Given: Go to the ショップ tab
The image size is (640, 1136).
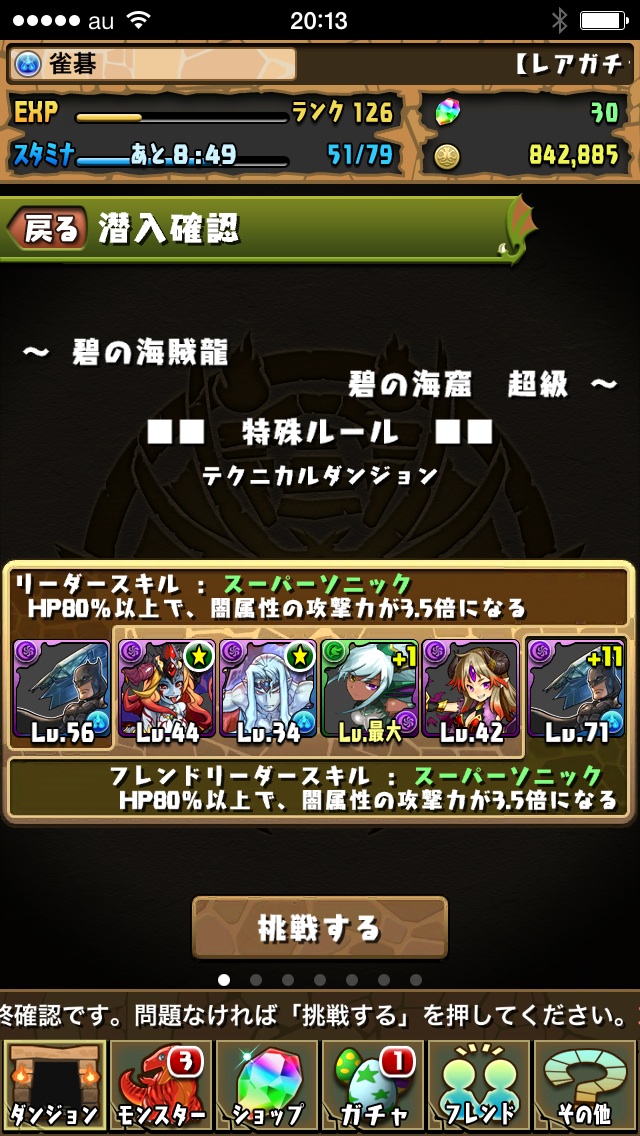Looking at the screenshot, I should point(266,1087).
